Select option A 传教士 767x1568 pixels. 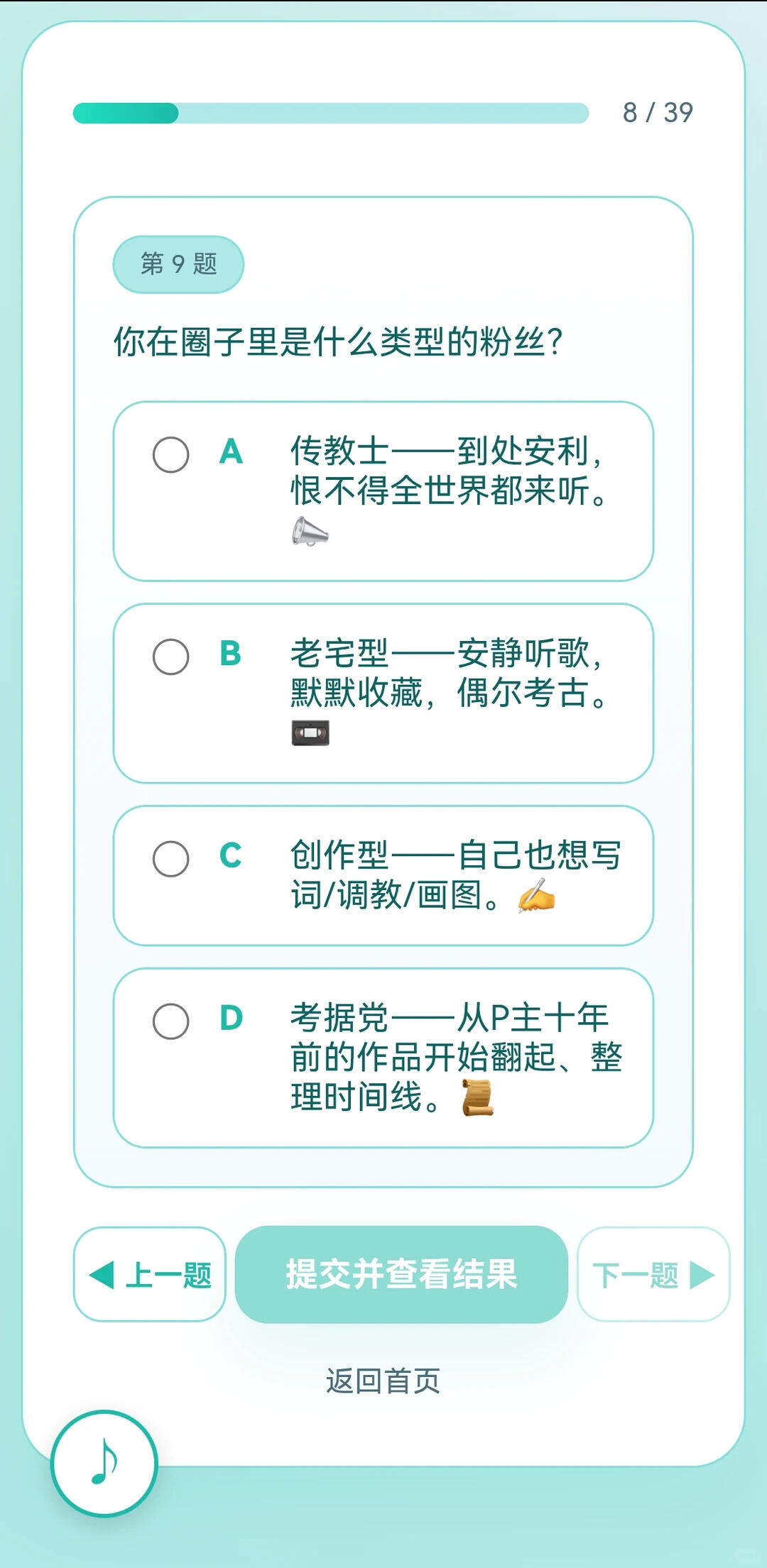pyautogui.click(x=383, y=491)
